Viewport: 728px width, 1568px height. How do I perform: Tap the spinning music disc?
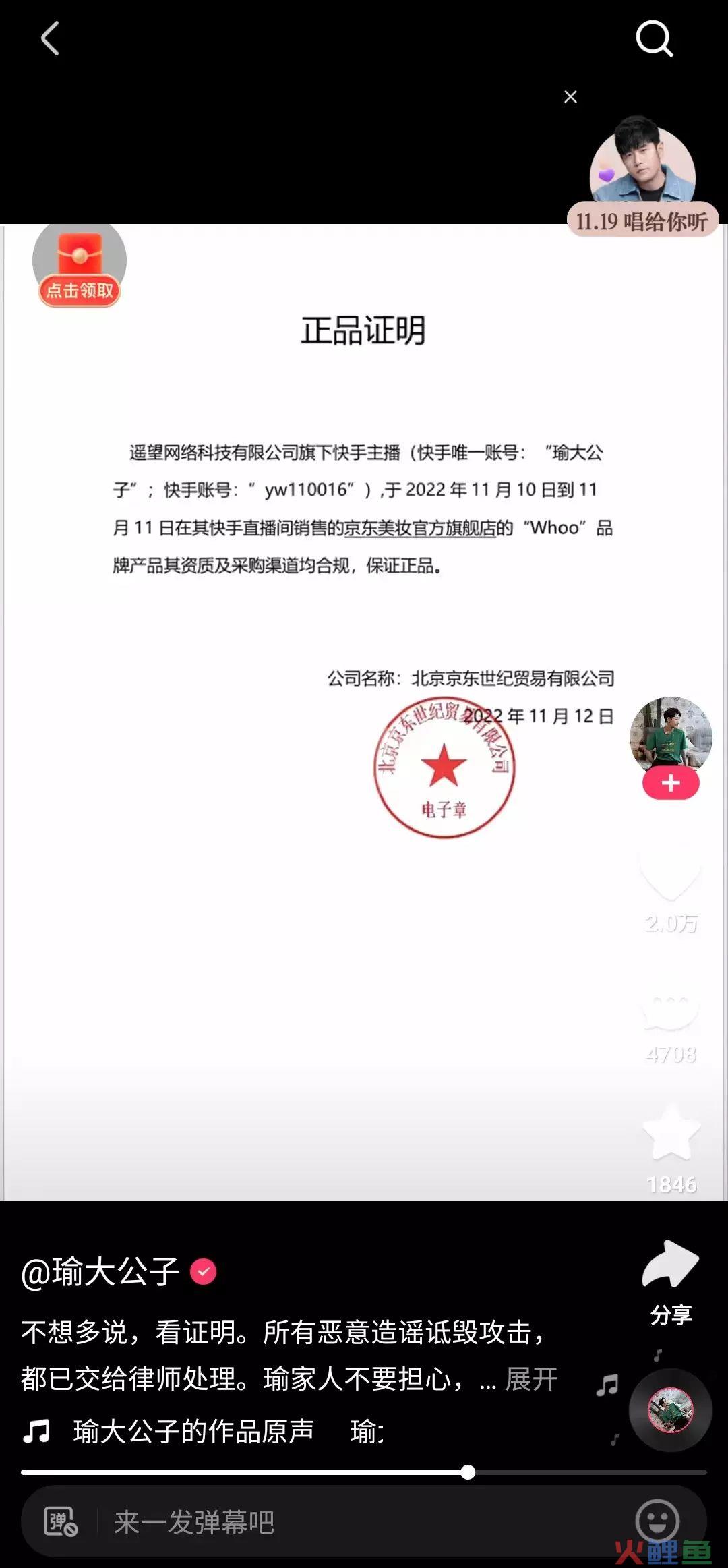point(670,1410)
